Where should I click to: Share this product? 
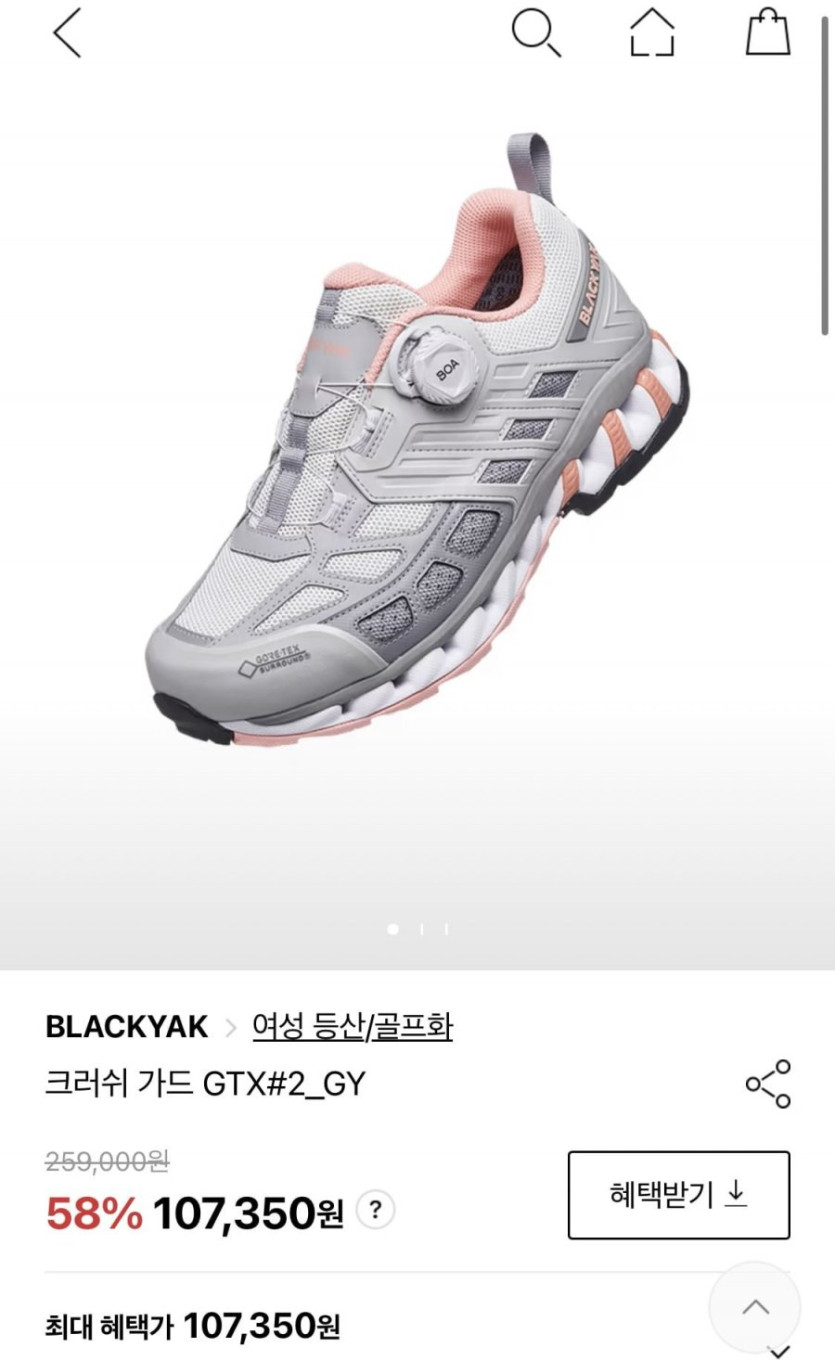768,1084
